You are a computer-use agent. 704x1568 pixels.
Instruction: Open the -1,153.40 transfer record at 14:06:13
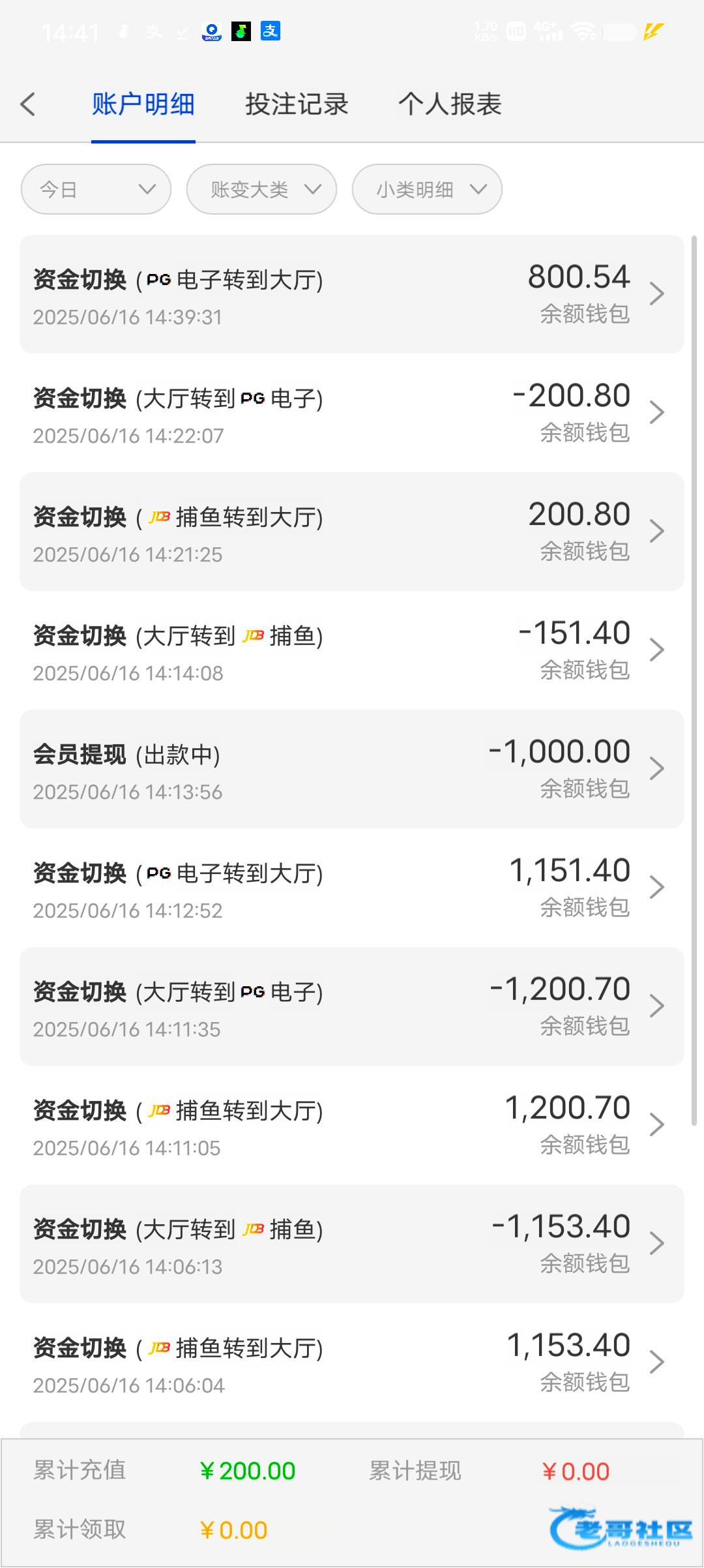click(352, 1244)
